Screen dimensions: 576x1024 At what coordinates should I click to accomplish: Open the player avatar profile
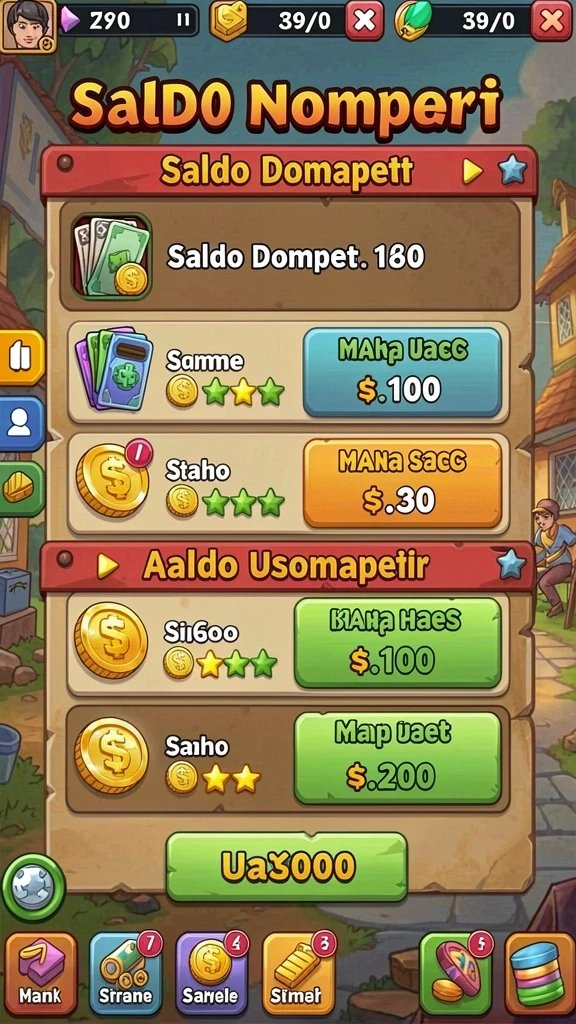coord(28,25)
